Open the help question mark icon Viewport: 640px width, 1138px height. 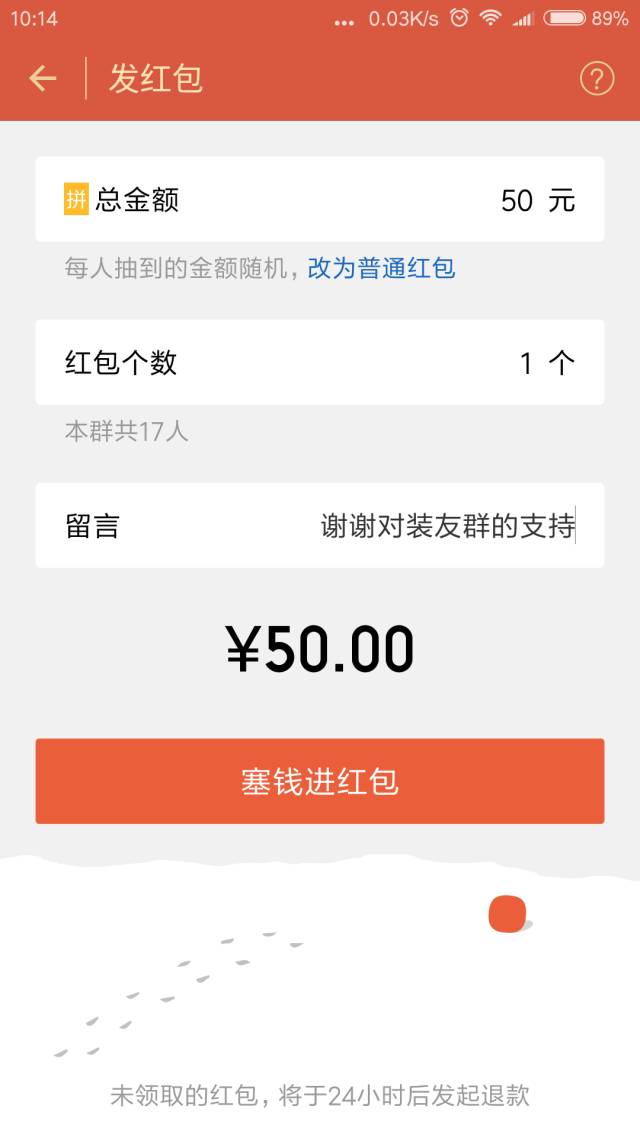tap(596, 78)
